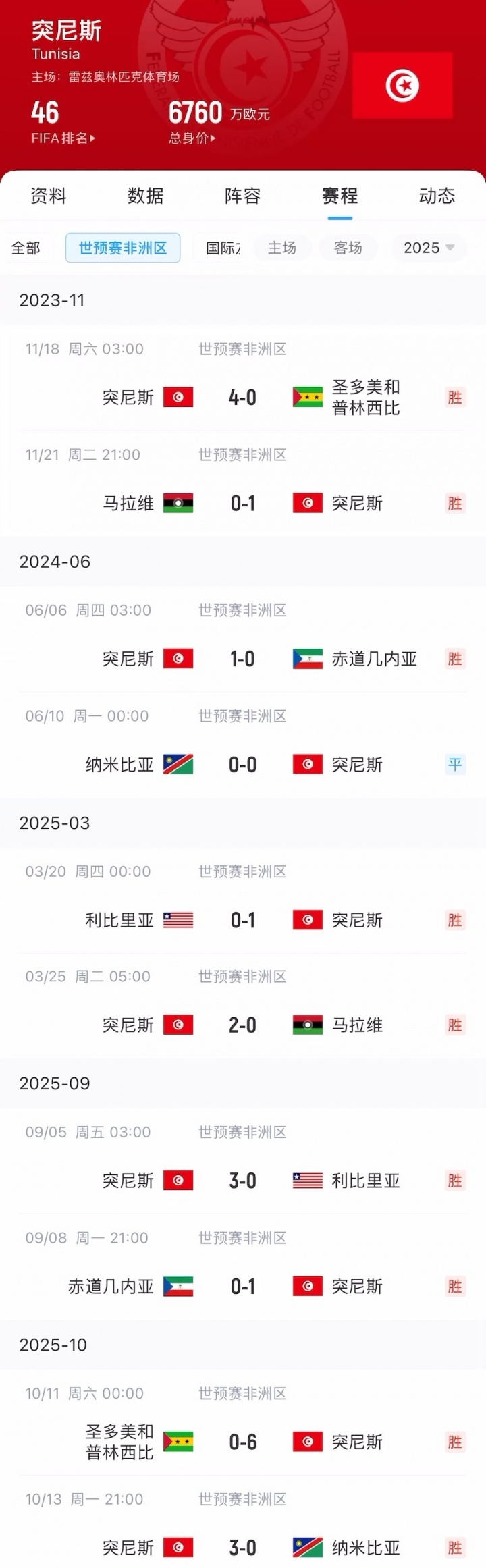486x1568 pixels.
Task: Select the 全部 competition filter
Action: point(26,248)
